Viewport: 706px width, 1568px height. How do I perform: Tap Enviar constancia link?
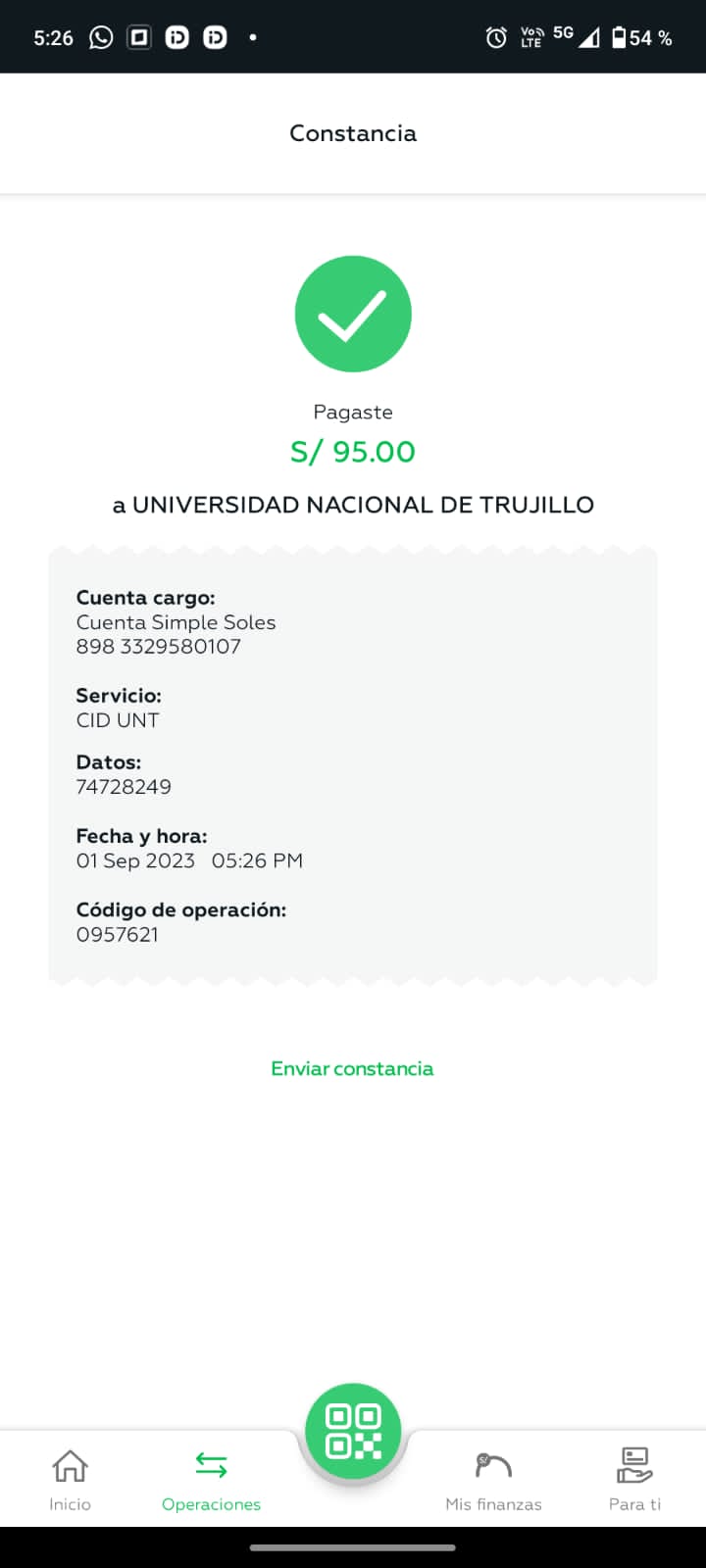[x=352, y=1068]
